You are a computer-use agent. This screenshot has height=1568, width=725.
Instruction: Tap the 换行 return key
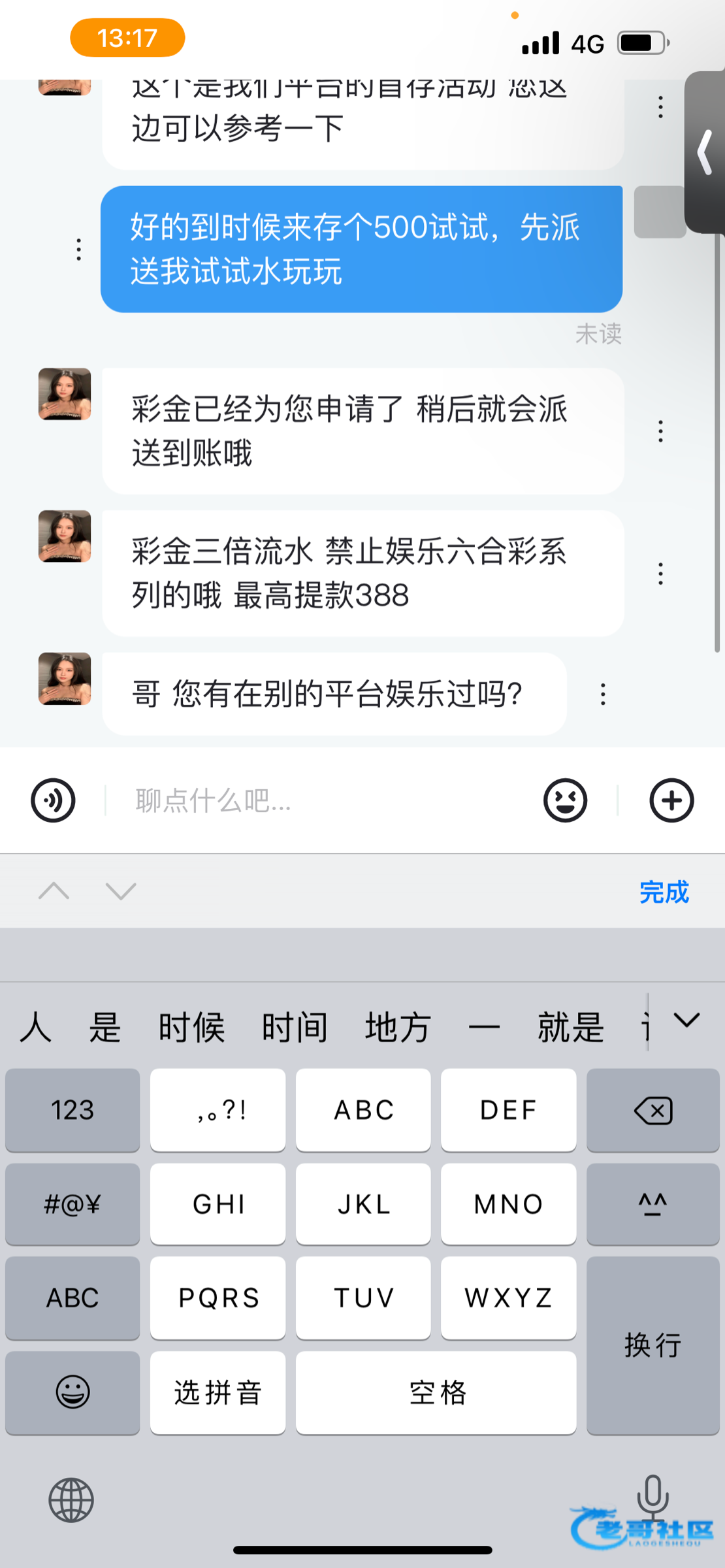click(652, 1346)
